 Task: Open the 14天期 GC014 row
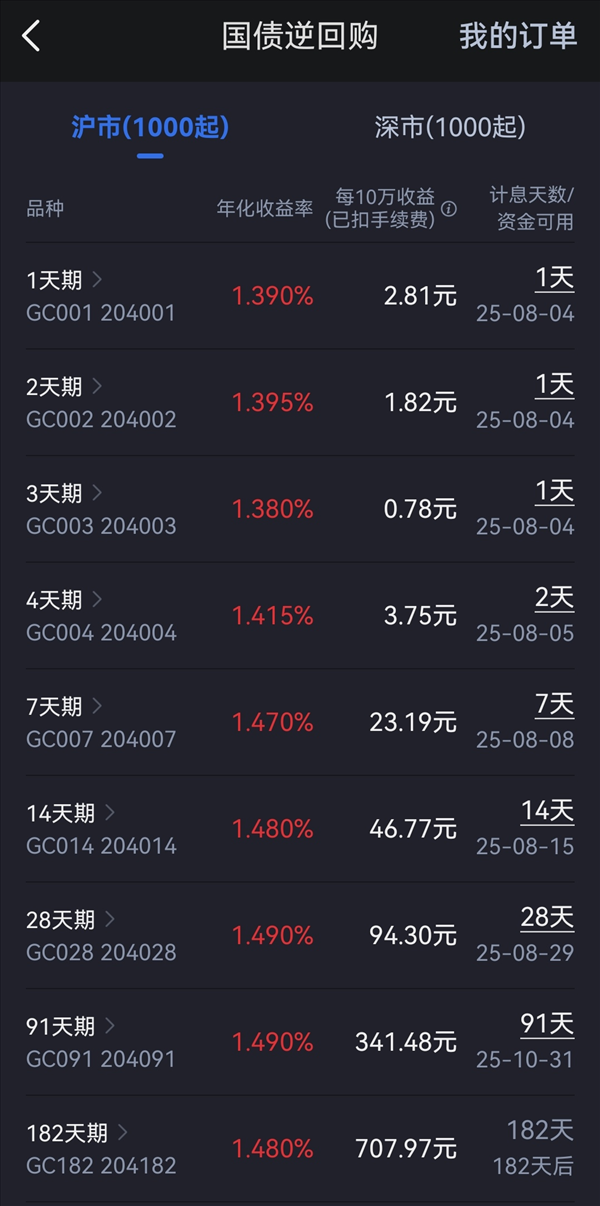tap(300, 829)
